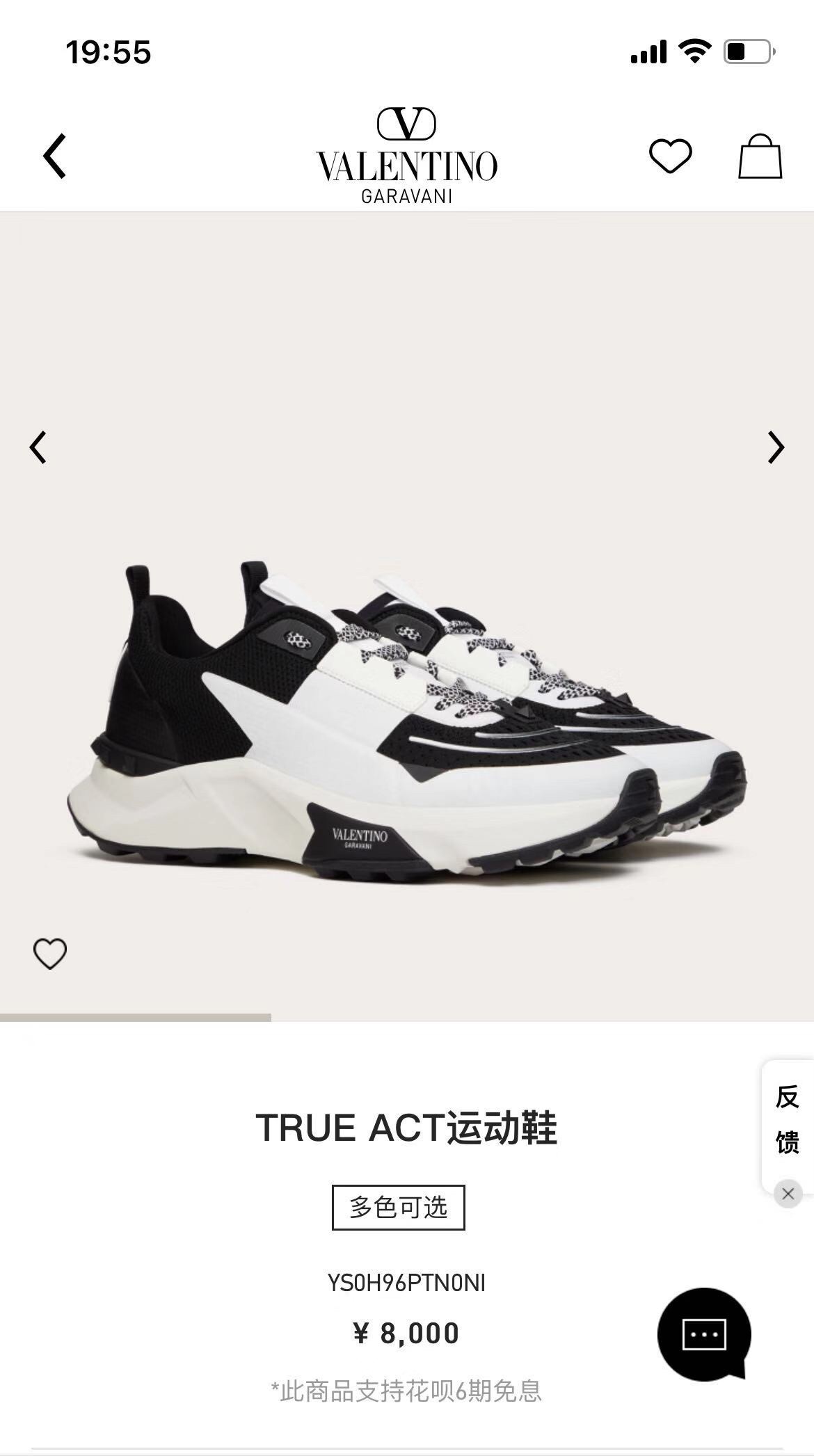The image size is (814, 1456).
Task: Go back to the previous page
Action: (54, 157)
